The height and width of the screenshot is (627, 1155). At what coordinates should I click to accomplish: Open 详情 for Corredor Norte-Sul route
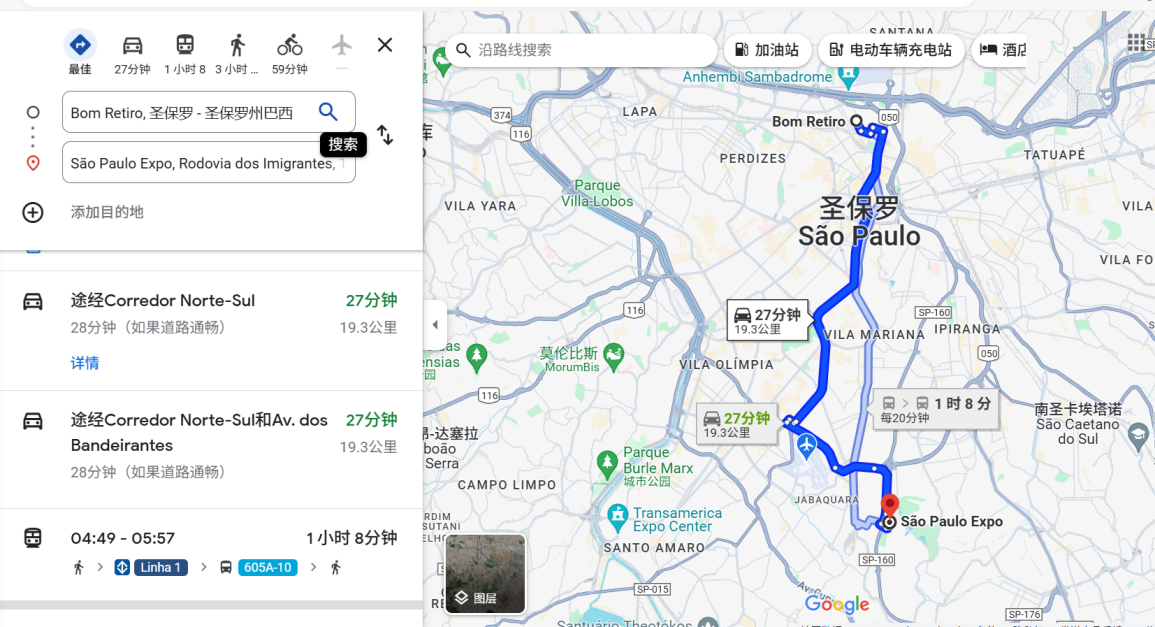pyautogui.click(x=85, y=363)
